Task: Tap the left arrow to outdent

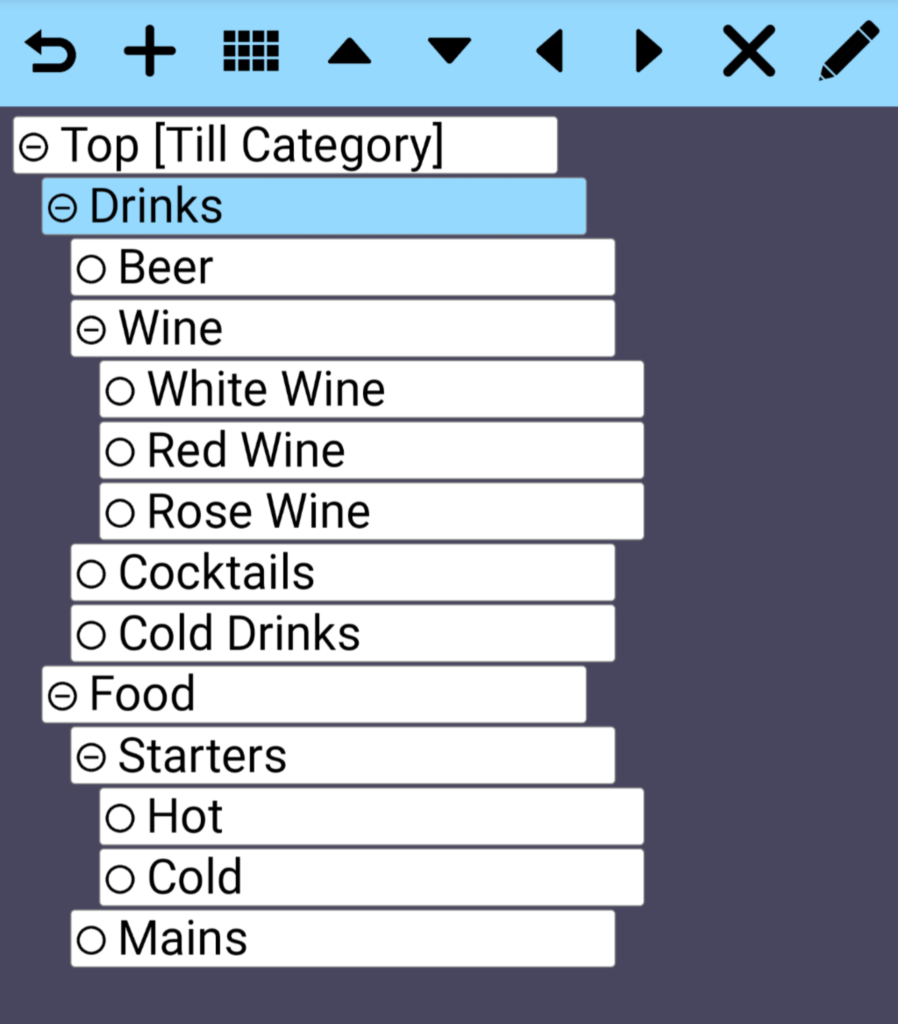Action: tap(549, 52)
